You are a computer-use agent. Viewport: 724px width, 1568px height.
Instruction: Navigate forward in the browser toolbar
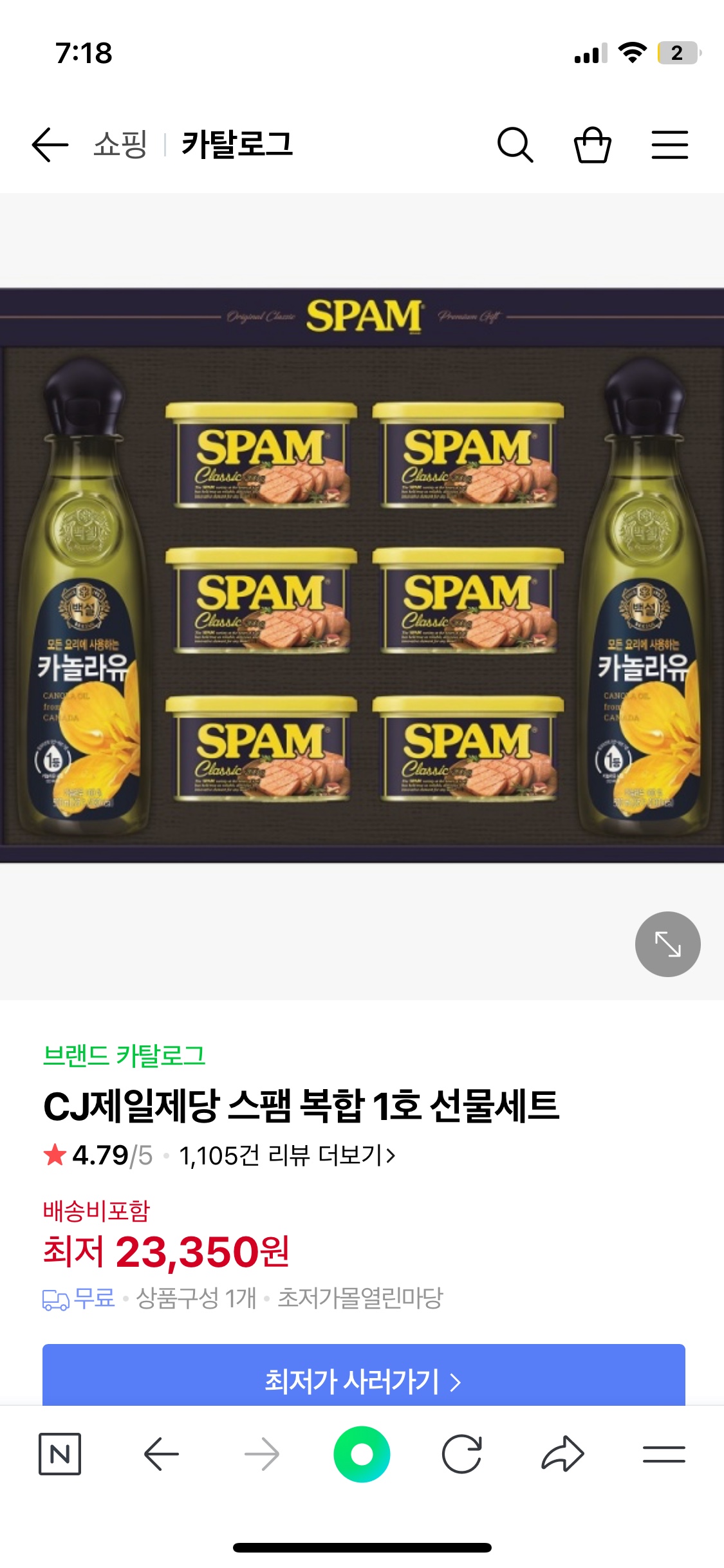click(262, 1454)
